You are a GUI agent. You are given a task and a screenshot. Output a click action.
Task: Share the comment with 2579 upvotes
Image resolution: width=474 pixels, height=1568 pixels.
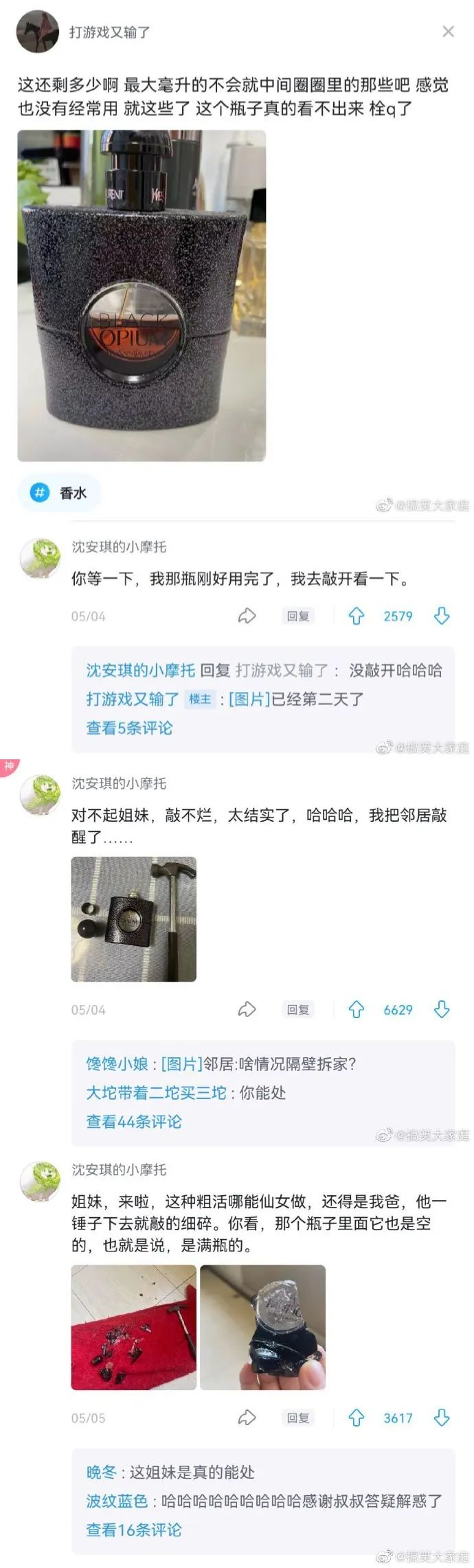(247, 616)
